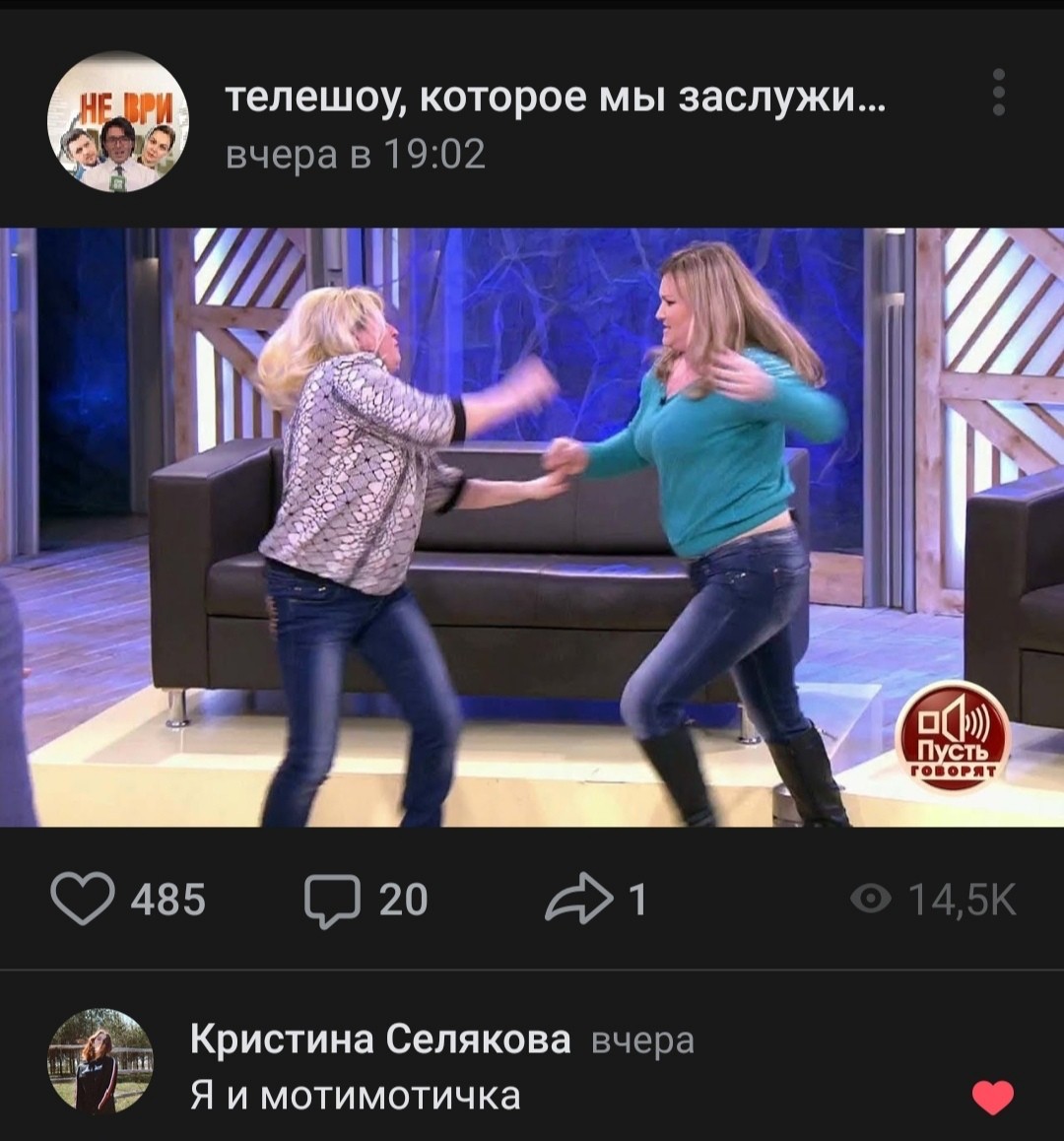Open Кристина Селякова's profile picture
1064x1141 pixels.
100,1060
